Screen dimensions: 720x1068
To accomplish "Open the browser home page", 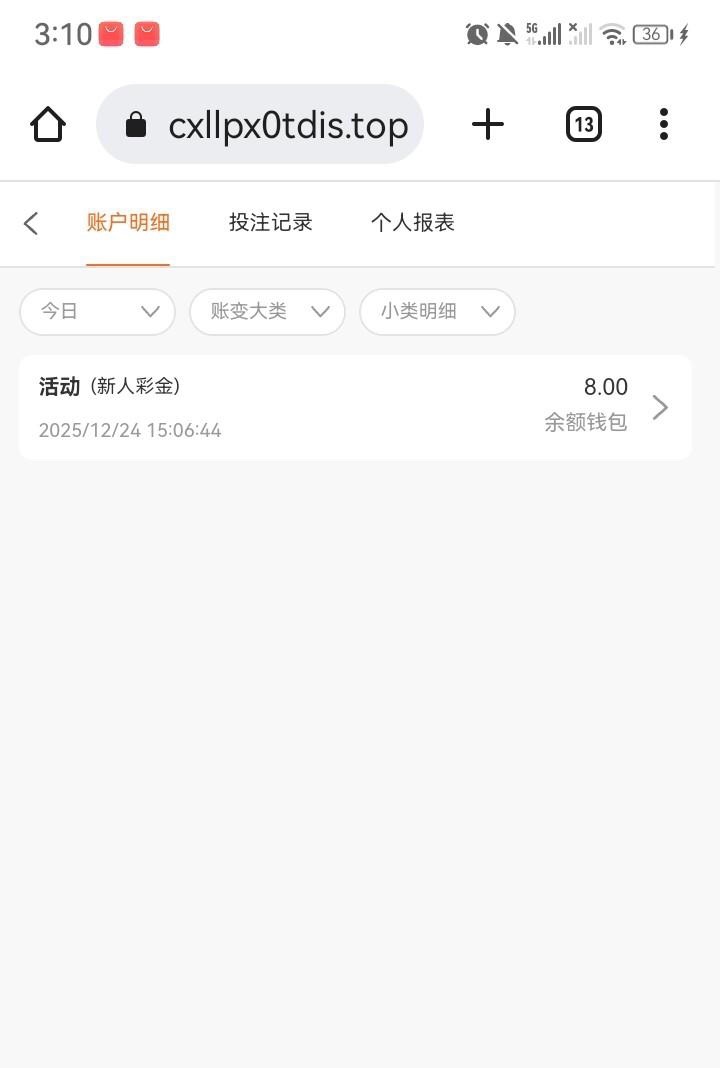I will 48,125.
